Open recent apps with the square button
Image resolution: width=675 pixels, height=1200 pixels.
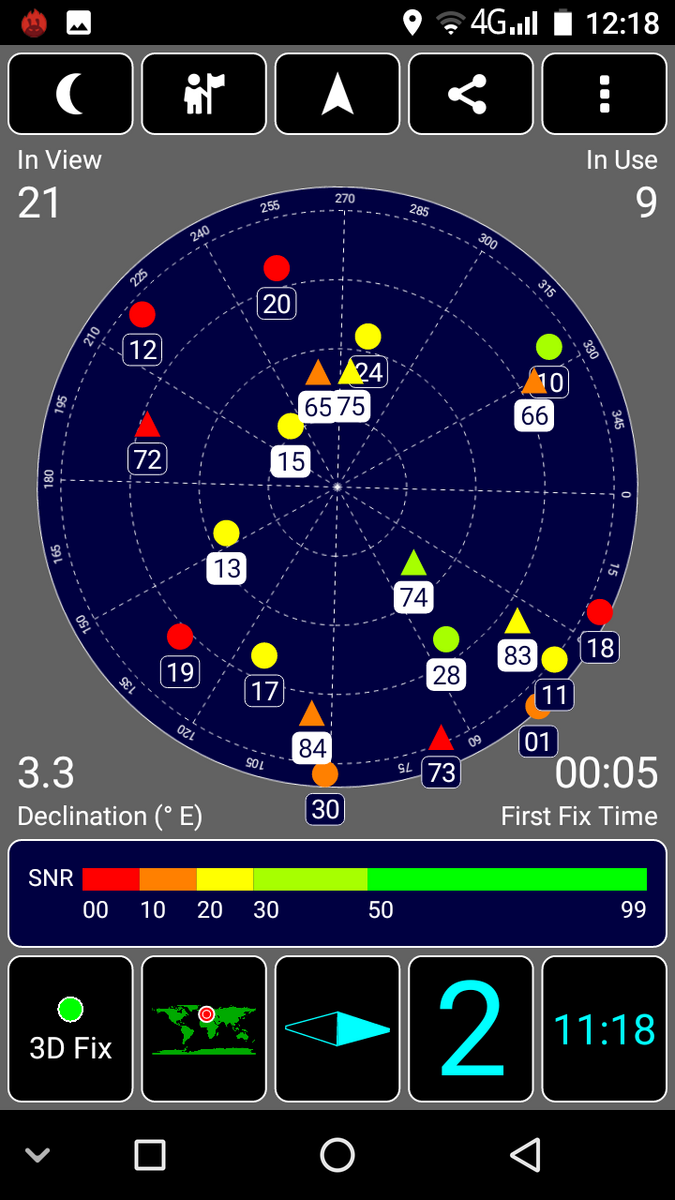pyautogui.click(x=150, y=1155)
